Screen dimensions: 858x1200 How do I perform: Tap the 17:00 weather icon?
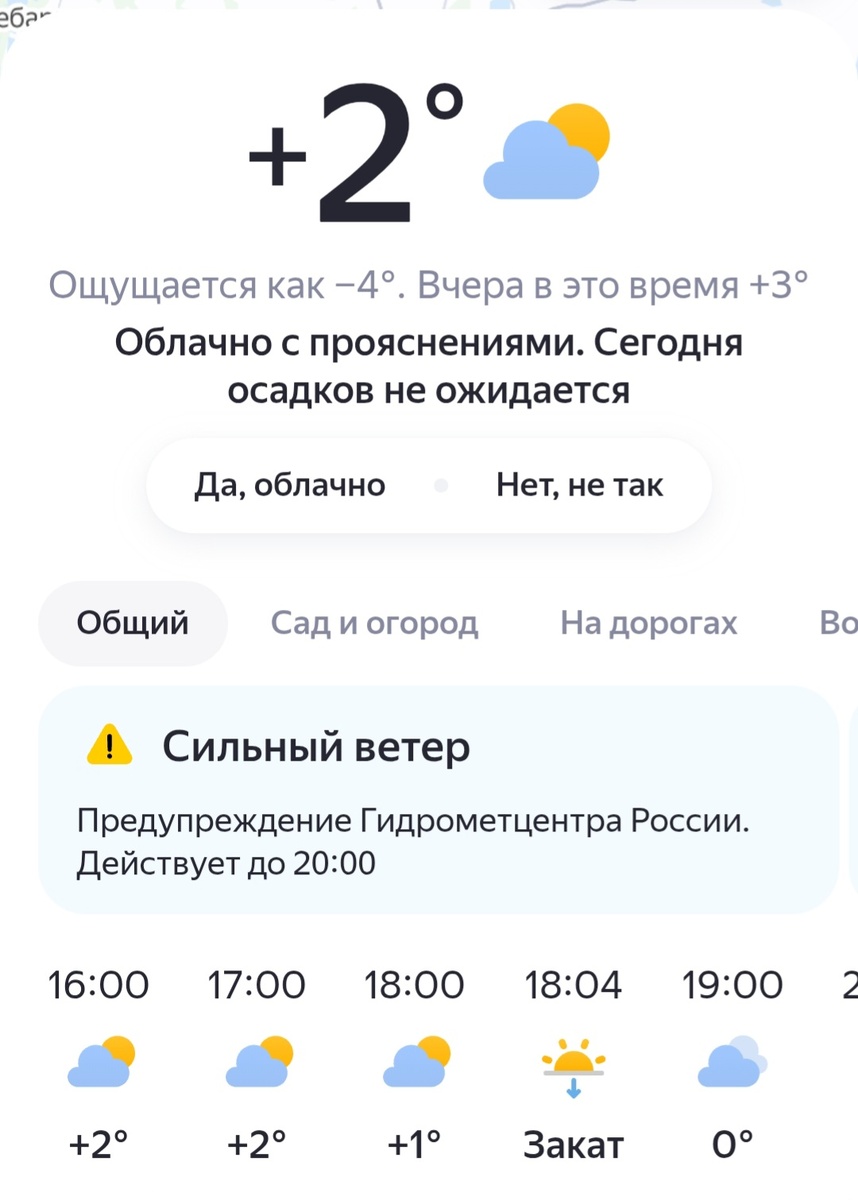(x=256, y=1064)
